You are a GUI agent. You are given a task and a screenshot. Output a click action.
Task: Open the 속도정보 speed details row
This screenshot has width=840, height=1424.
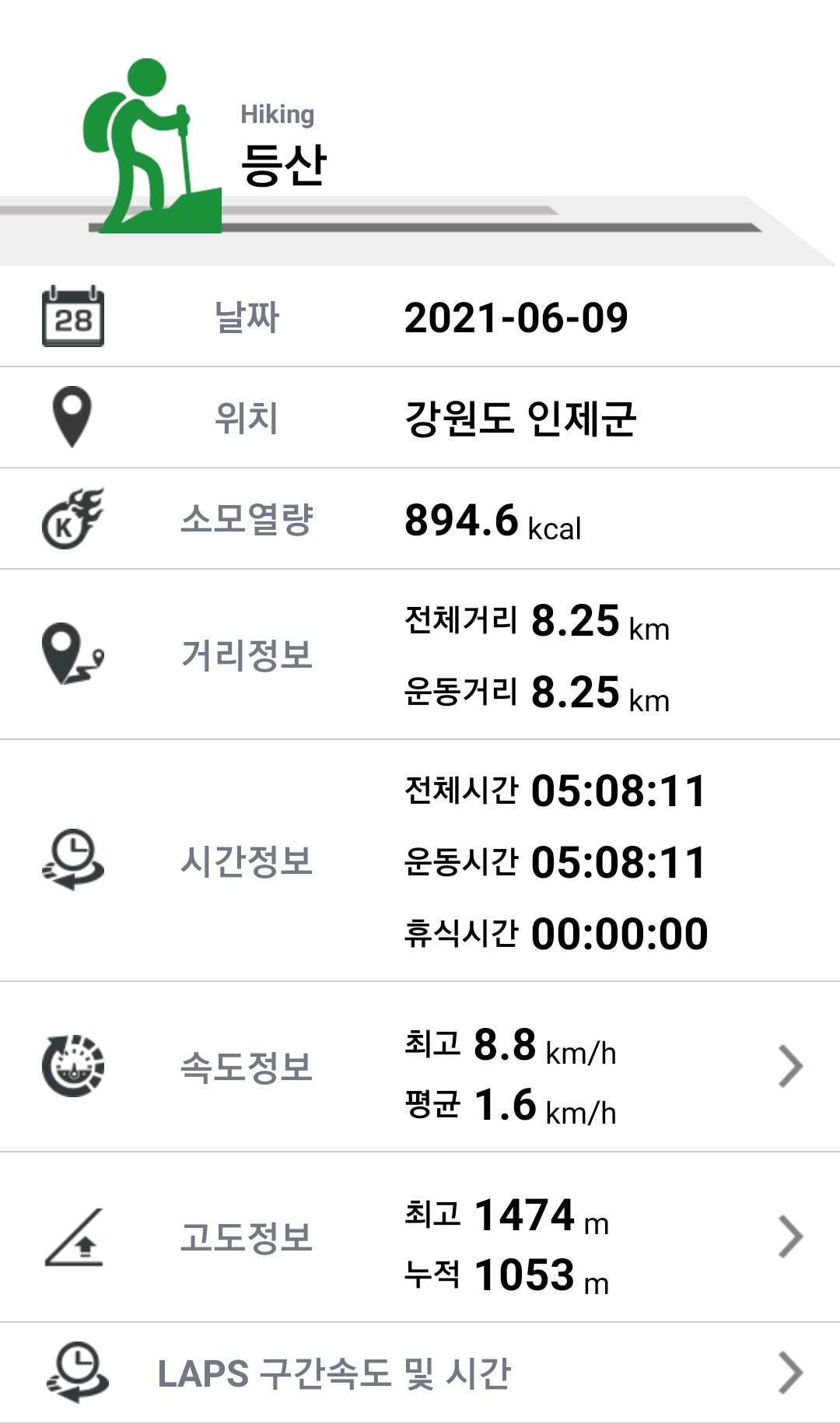789,1066
